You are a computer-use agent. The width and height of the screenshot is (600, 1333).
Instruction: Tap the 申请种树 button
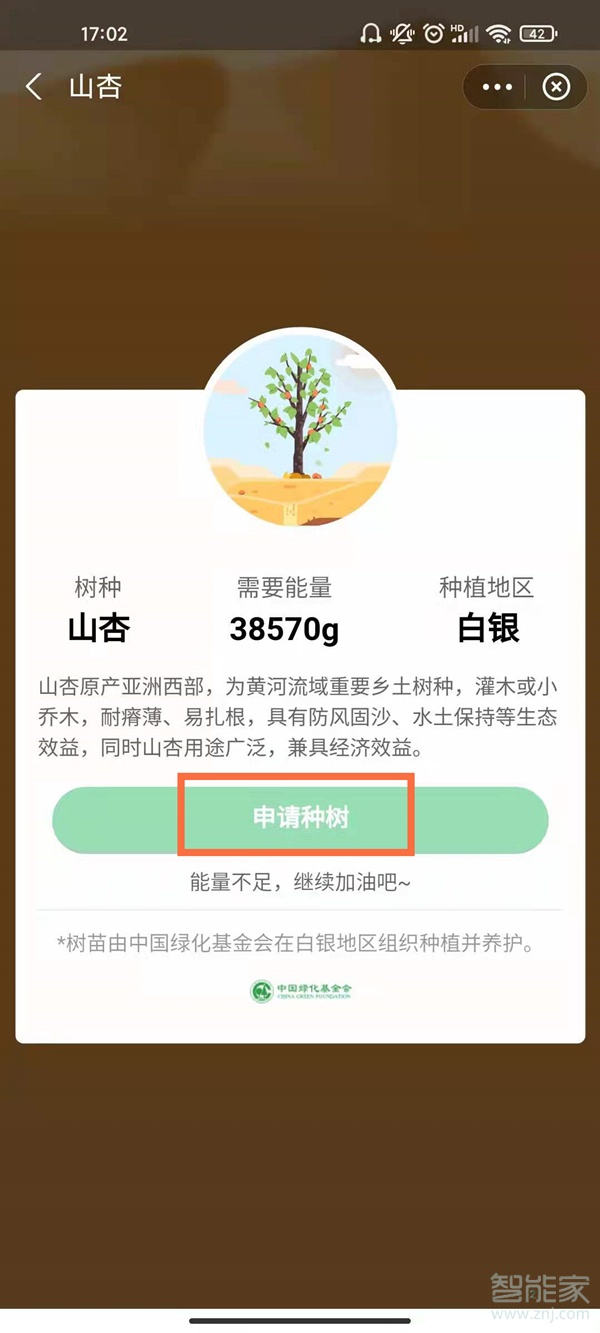[300, 819]
